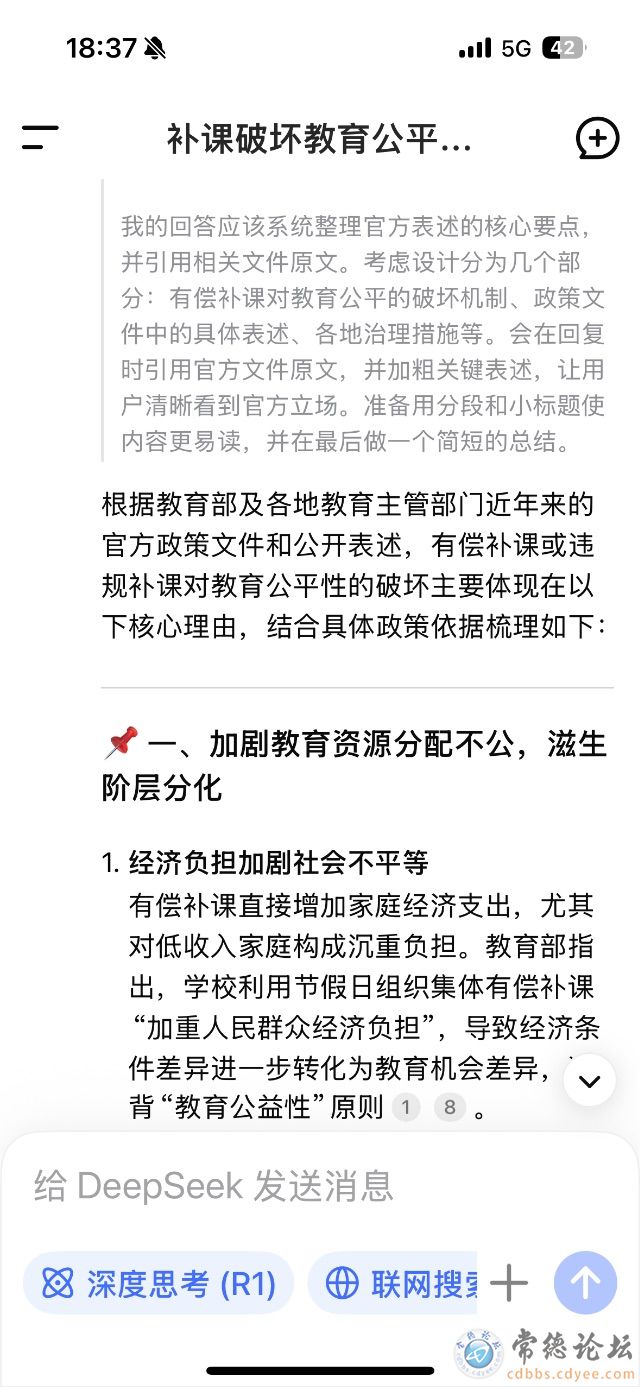
Task: Open the sidebar menu
Action: (40, 139)
